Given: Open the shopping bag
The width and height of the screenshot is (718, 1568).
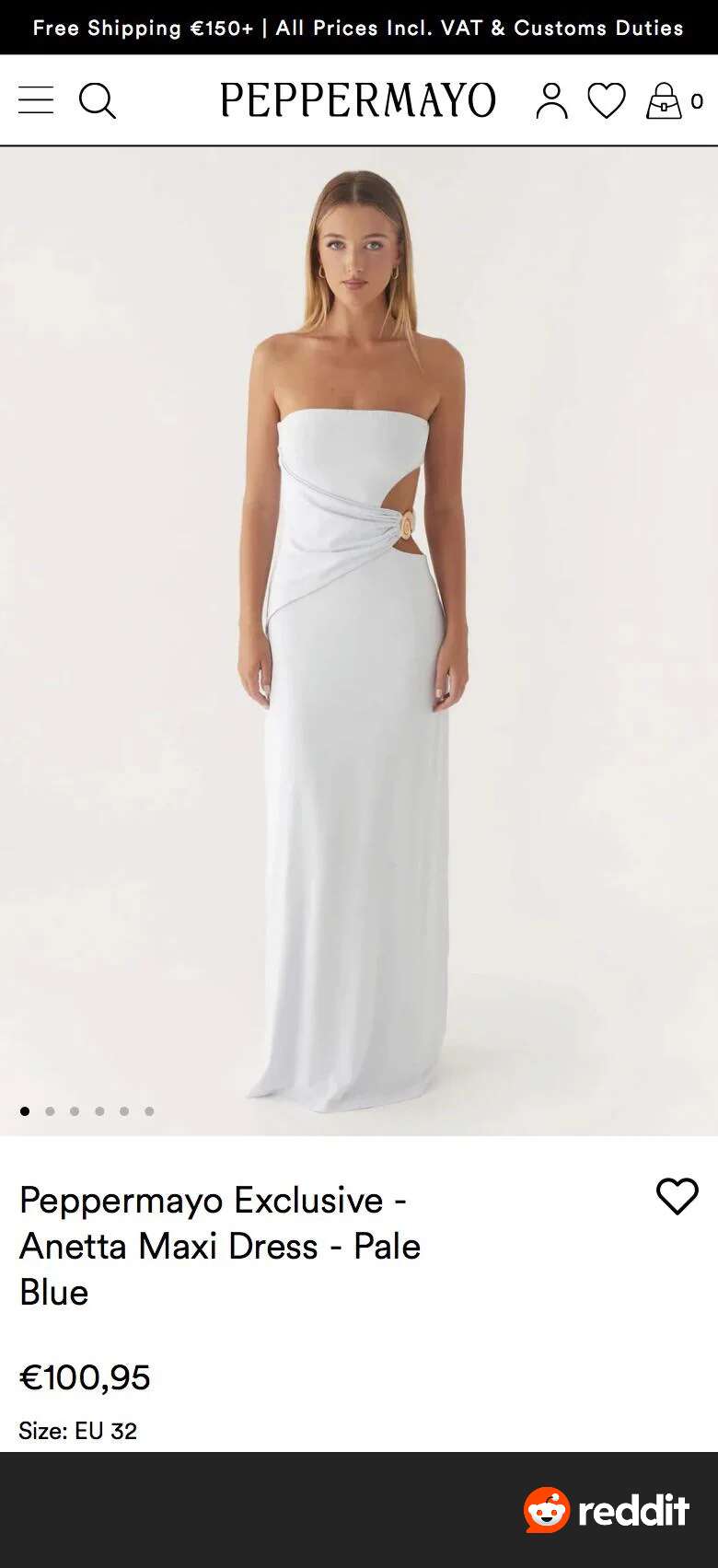Looking at the screenshot, I should tap(665, 100).
